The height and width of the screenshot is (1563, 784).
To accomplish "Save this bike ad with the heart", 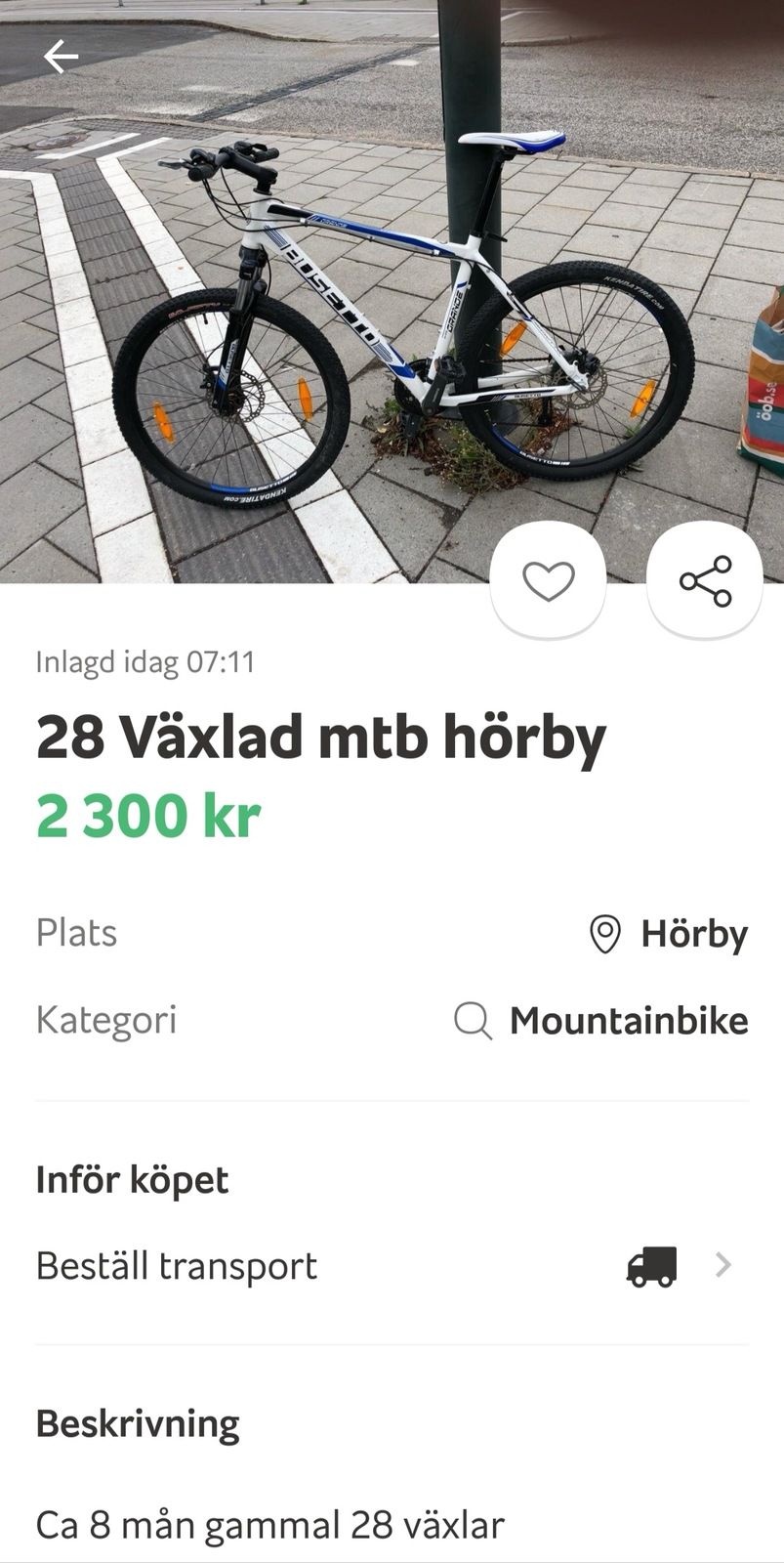I will (549, 581).
